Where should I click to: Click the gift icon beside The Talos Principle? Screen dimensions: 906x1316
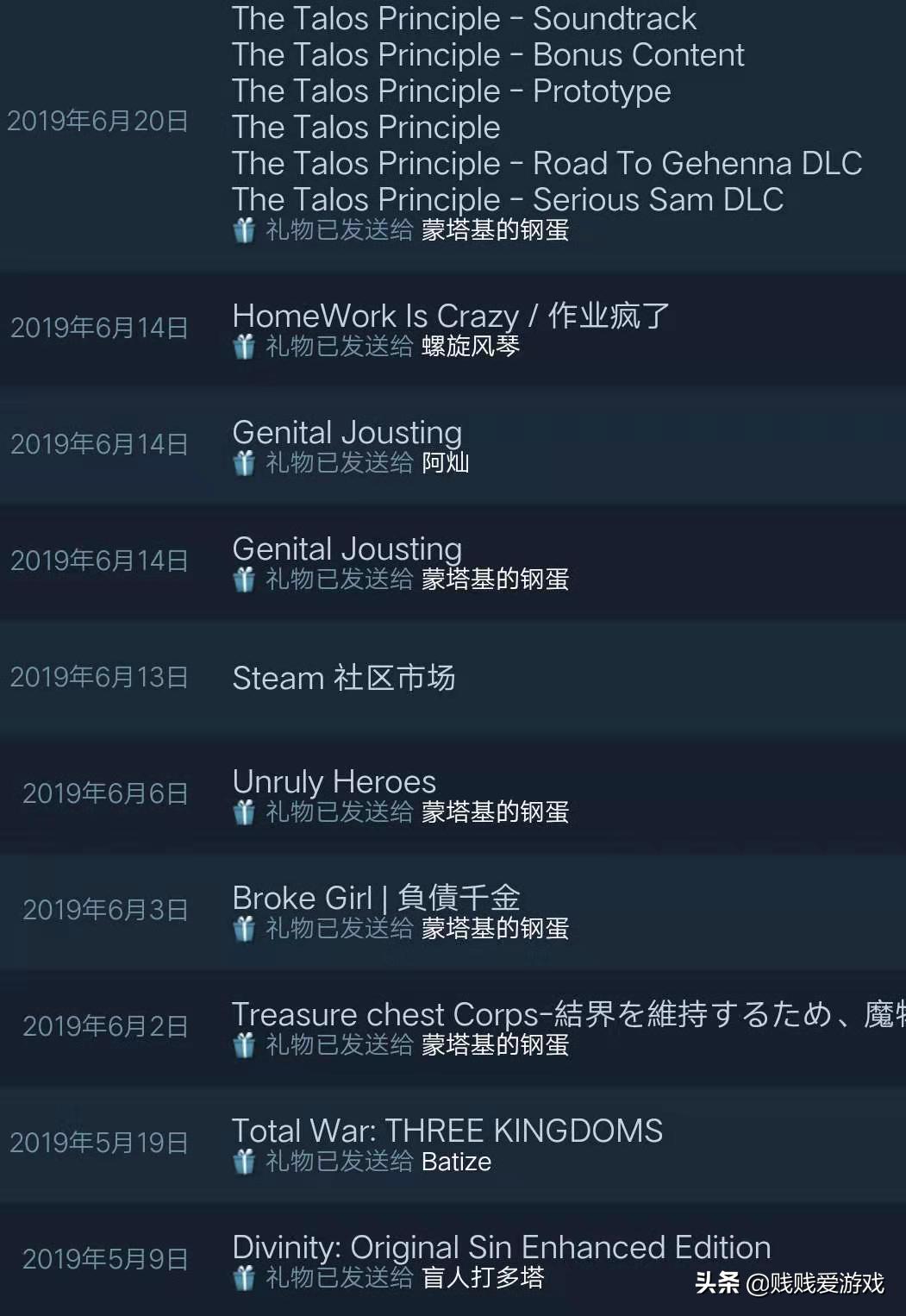244,230
